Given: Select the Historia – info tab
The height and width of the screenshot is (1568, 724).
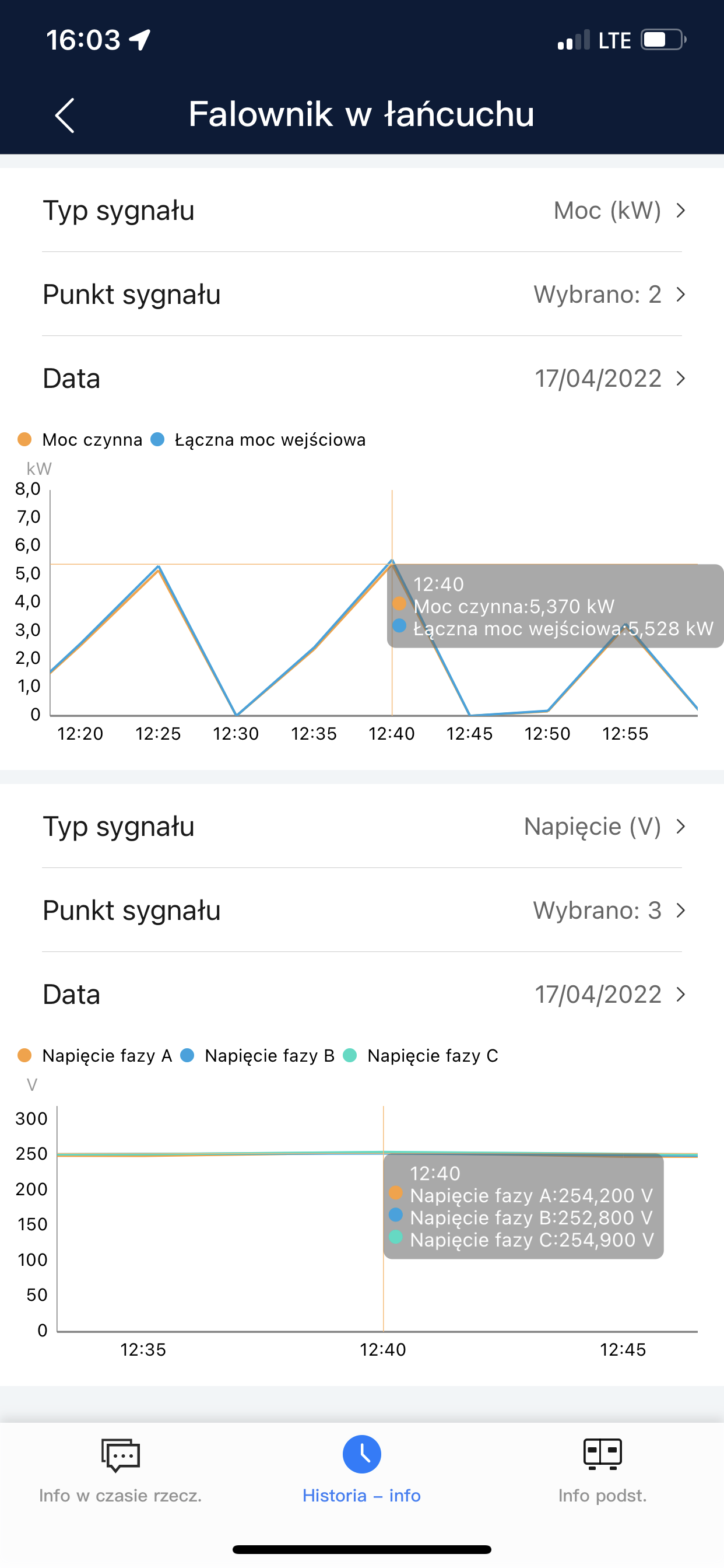Looking at the screenshot, I should [362, 1470].
